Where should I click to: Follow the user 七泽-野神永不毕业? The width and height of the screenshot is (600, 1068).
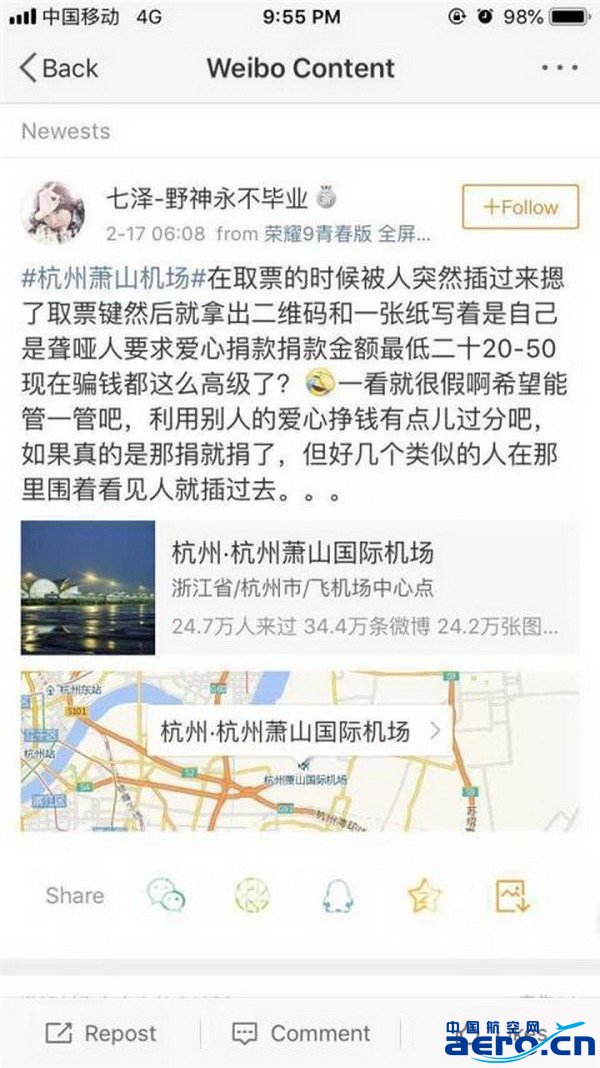point(520,207)
